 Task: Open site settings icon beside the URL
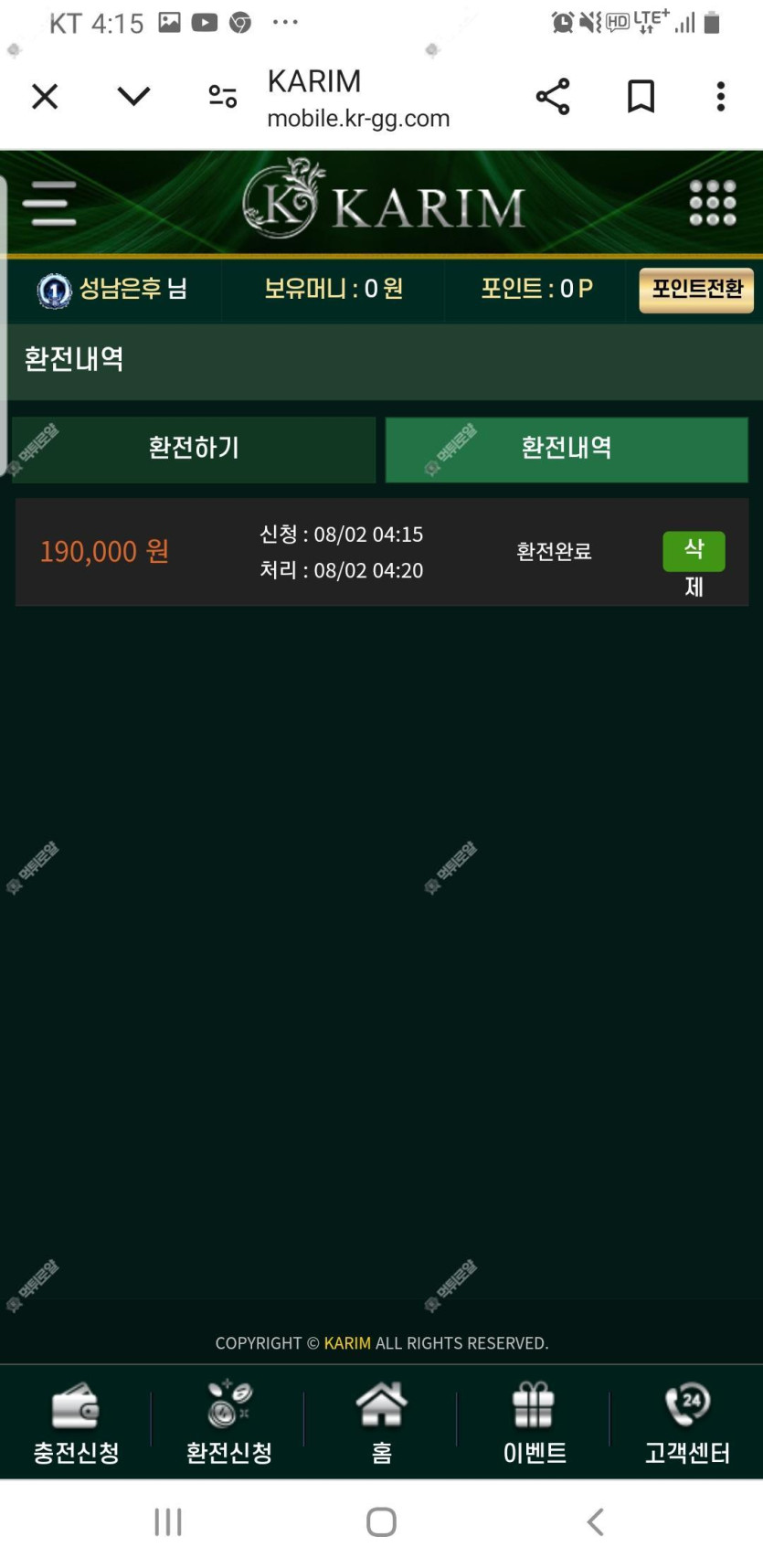point(222,96)
